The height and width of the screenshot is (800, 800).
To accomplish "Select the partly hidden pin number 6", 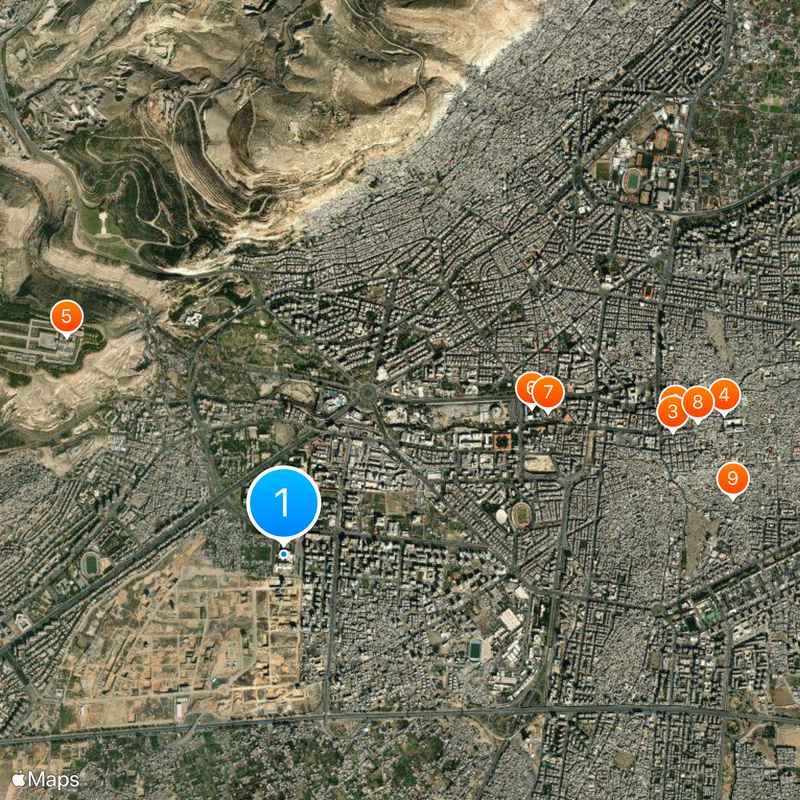I will point(525,386).
